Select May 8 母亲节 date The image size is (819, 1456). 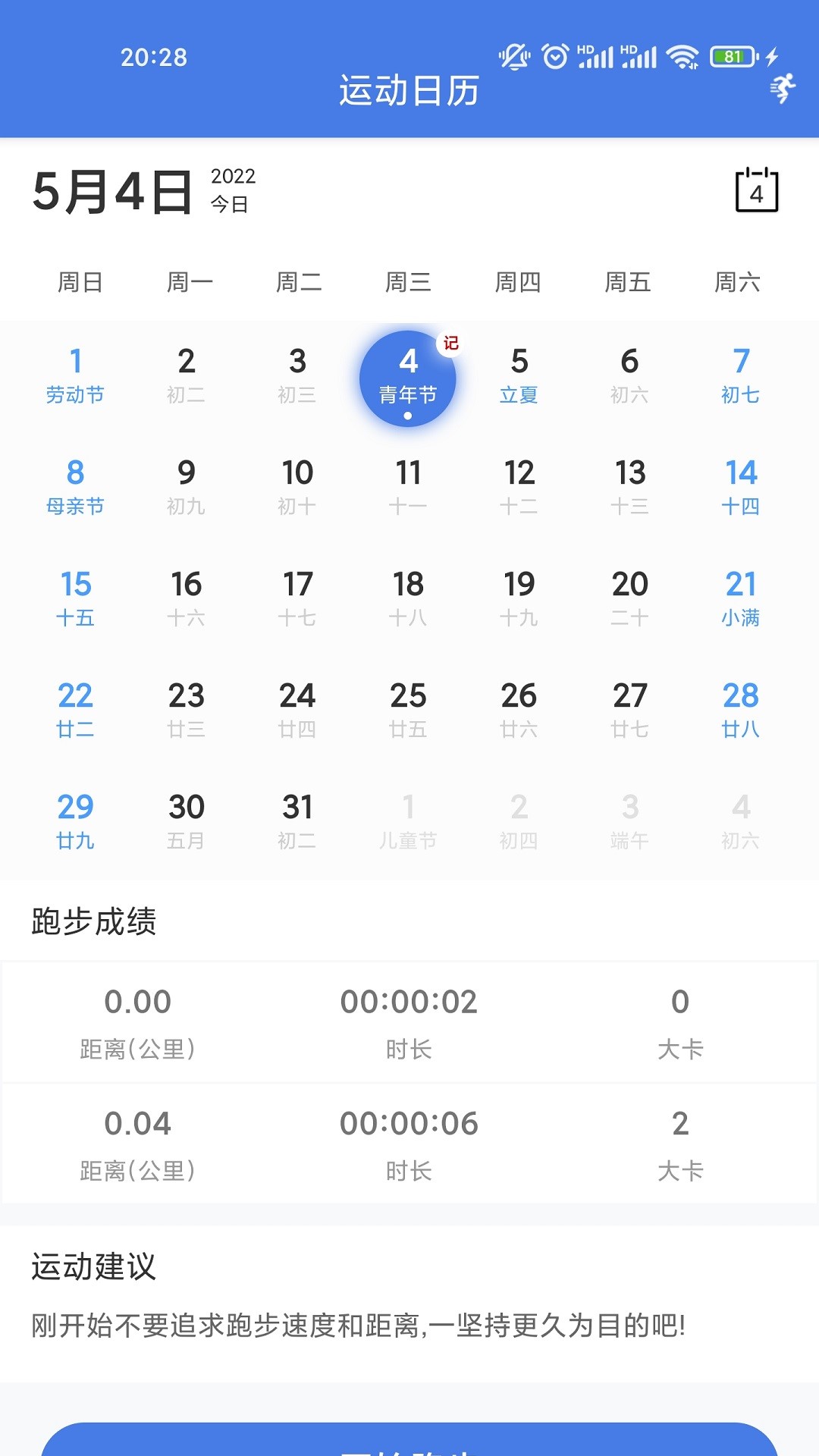pyautogui.click(x=75, y=488)
